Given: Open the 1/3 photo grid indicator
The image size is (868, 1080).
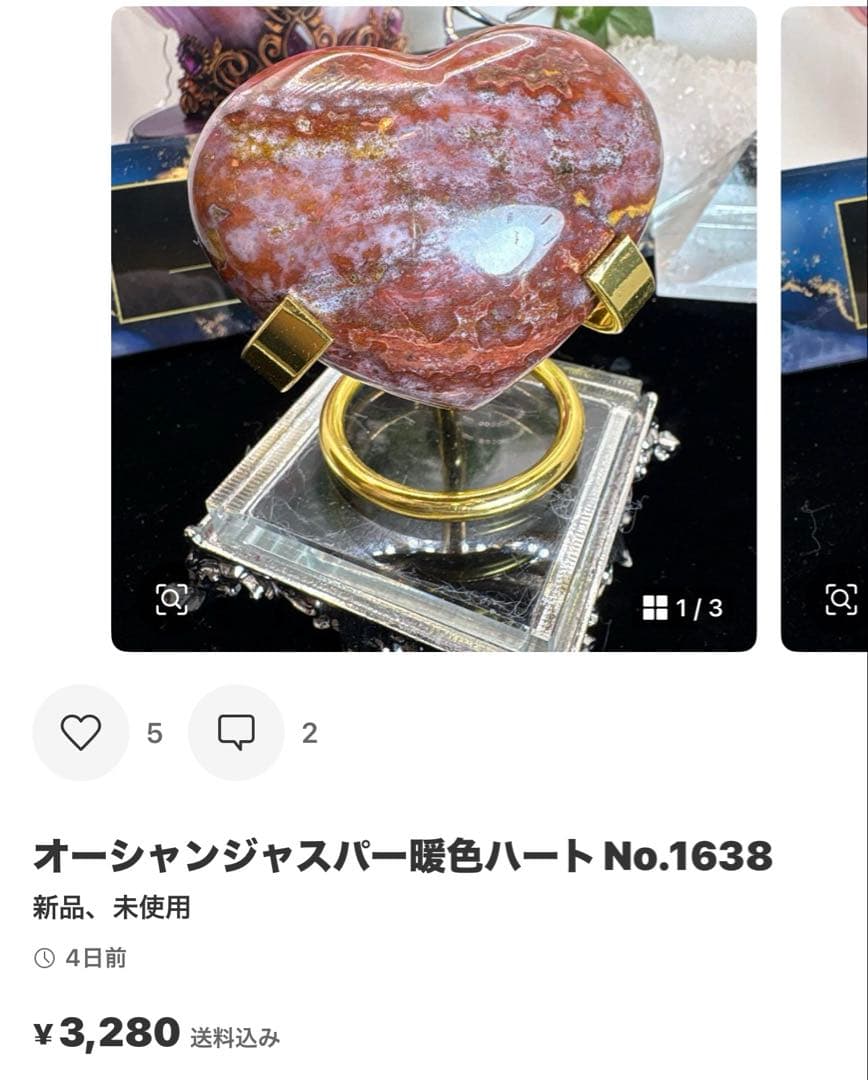Looking at the screenshot, I should pyautogui.click(x=682, y=607).
